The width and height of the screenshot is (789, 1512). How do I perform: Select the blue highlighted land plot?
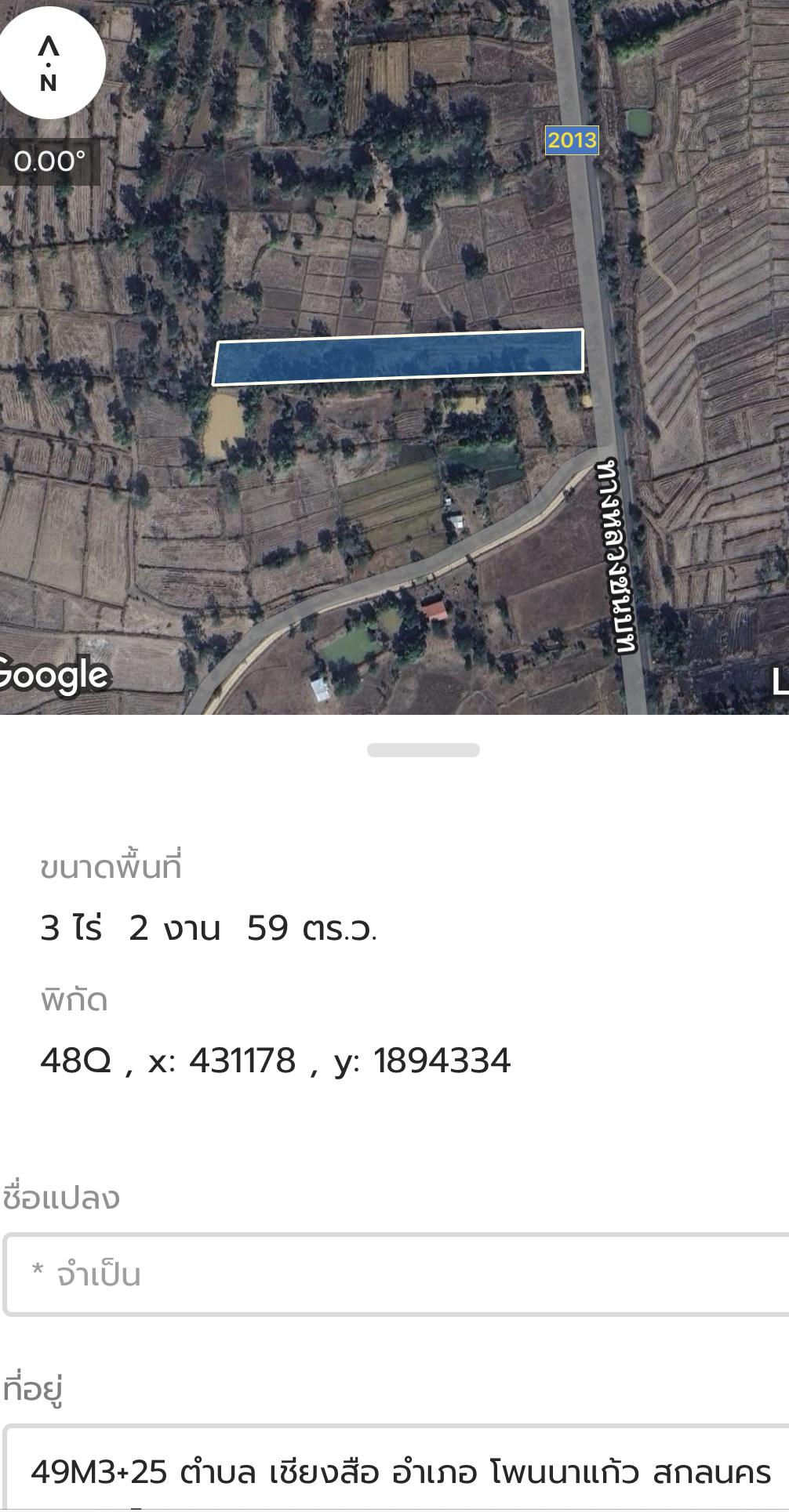coord(398,357)
